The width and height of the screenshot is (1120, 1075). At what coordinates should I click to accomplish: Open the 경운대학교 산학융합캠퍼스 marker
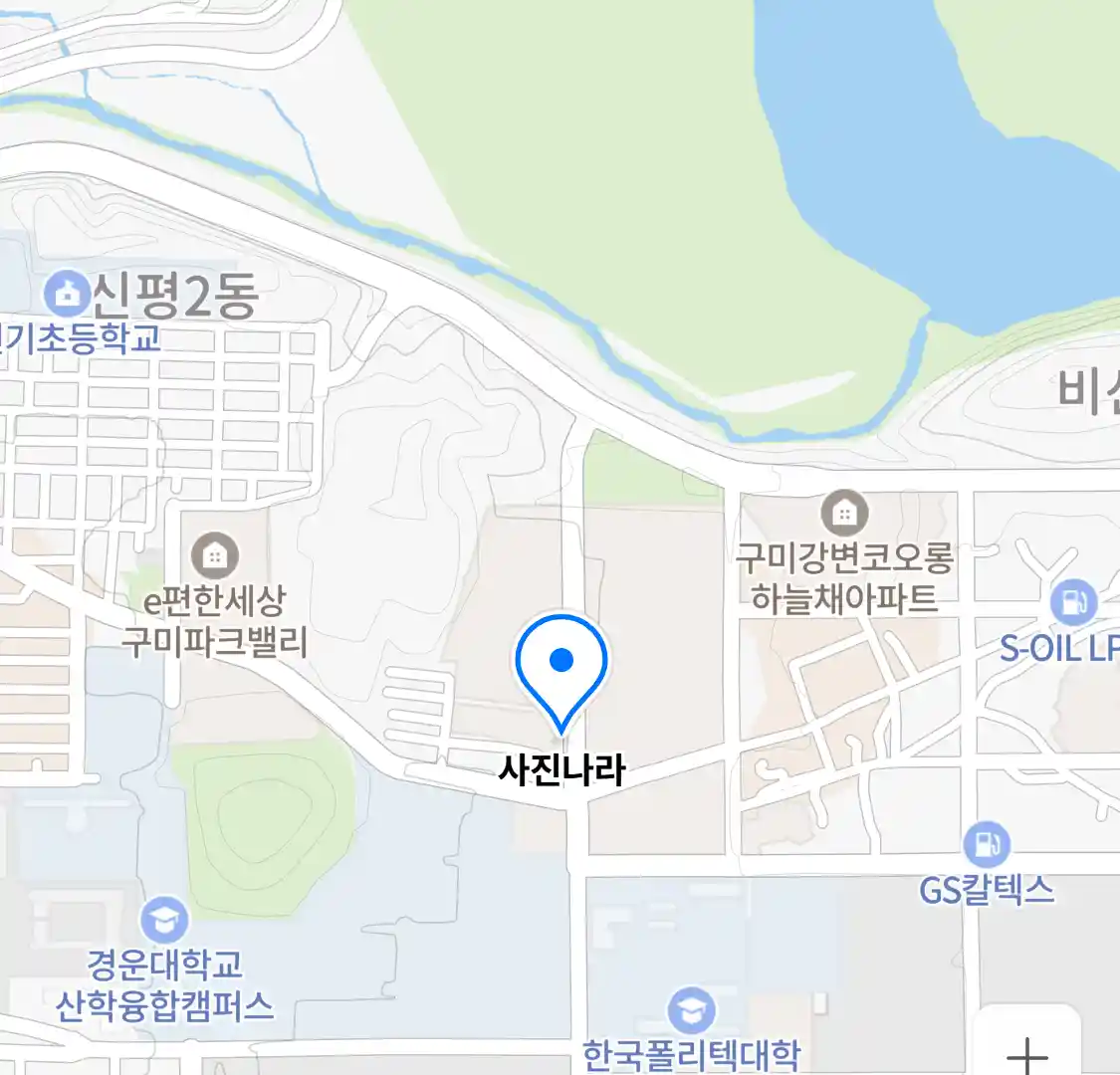pos(164,921)
